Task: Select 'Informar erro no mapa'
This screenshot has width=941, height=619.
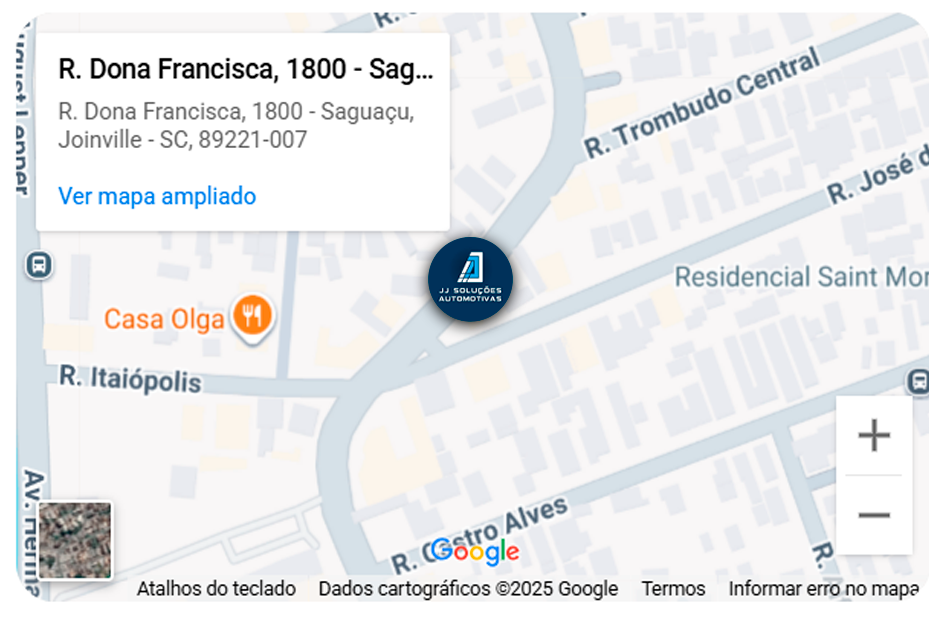Action: [x=822, y=589]
